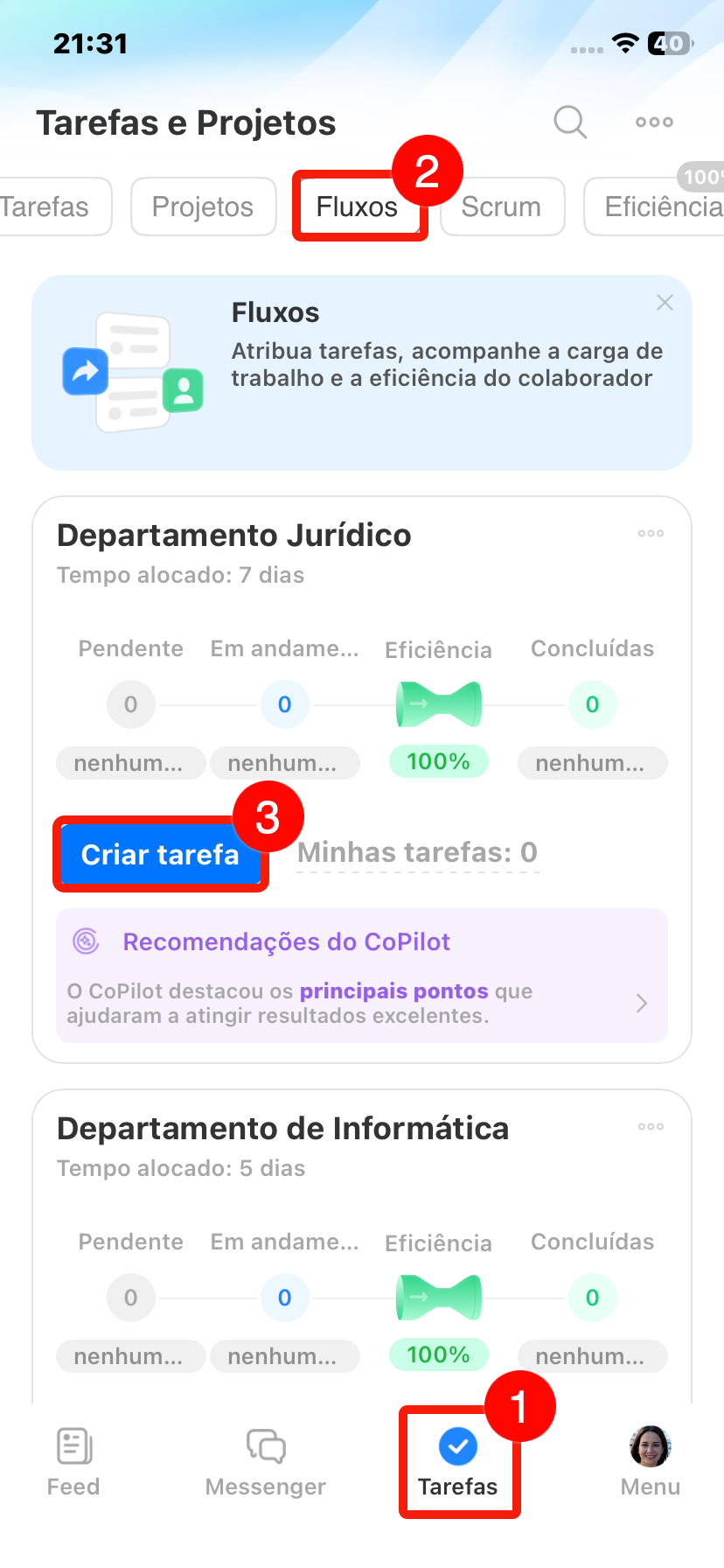Dismiss the Fluxos info banner
The image size is (724, 1568).
click(x=665, y=303)
